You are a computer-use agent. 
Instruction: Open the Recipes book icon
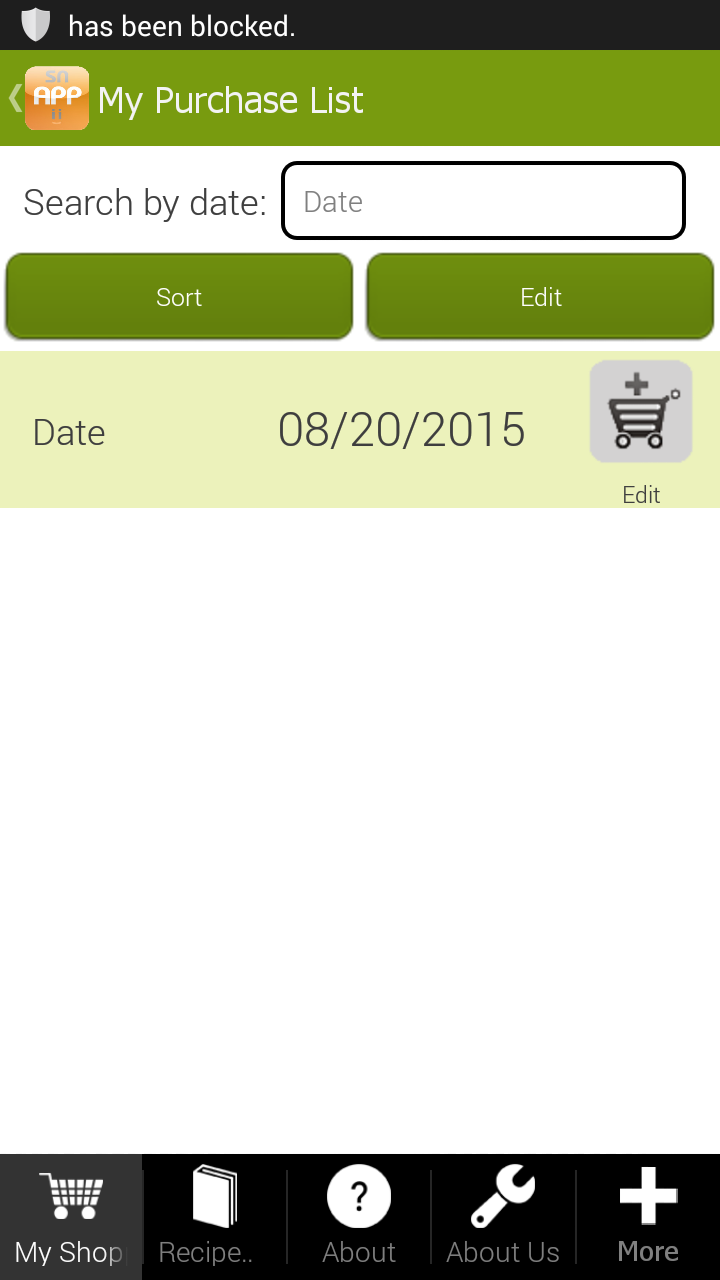(x=214, y=1195)
